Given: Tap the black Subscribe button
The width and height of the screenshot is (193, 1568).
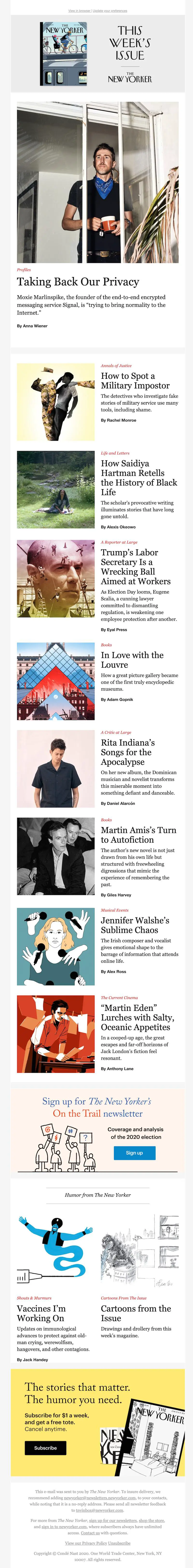Looking at the screenshot, I should tap(45, 1448).
